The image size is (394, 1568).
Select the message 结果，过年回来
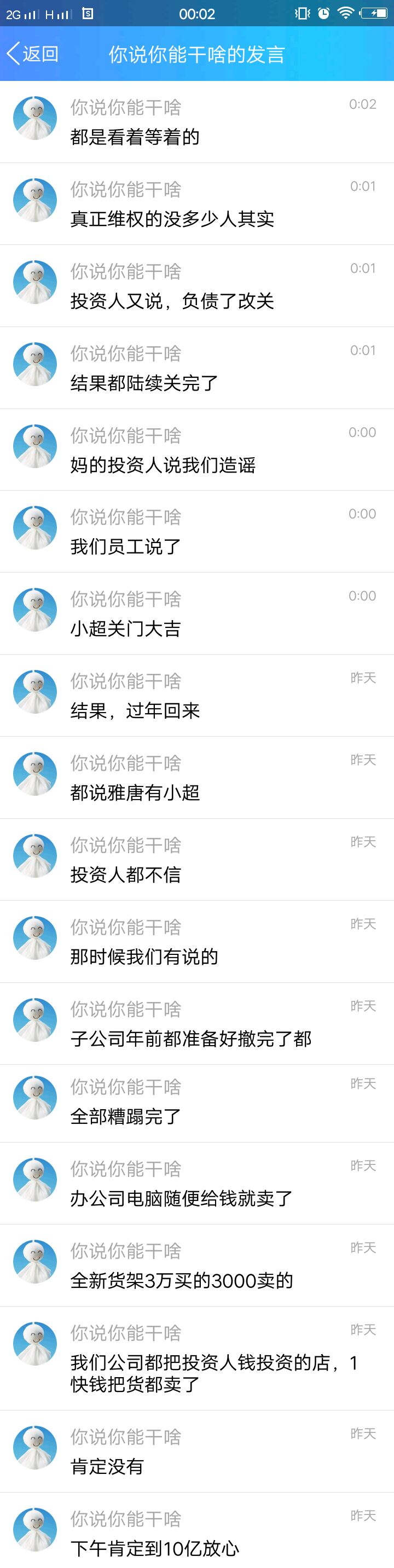click(x=135, y=711)
